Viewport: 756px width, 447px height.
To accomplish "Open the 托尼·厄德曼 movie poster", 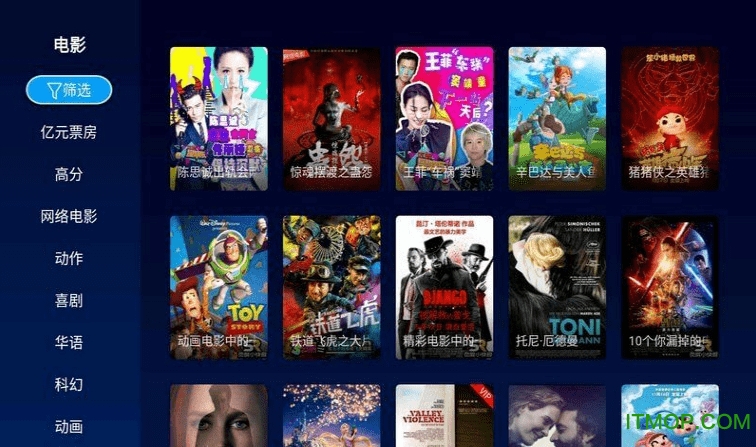I will tap(557, 287).
